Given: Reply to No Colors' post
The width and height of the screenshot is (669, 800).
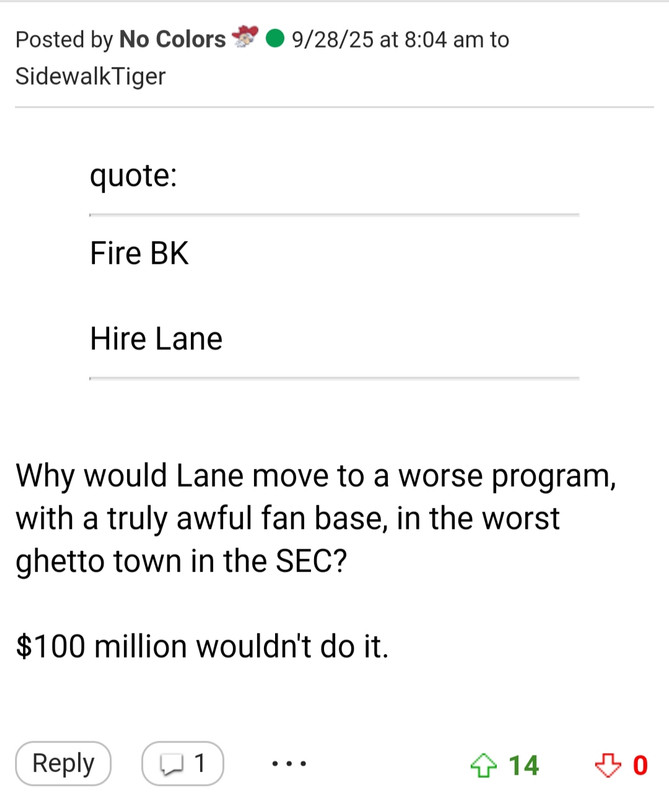Looking at the screenshot, I should point(63,764).
